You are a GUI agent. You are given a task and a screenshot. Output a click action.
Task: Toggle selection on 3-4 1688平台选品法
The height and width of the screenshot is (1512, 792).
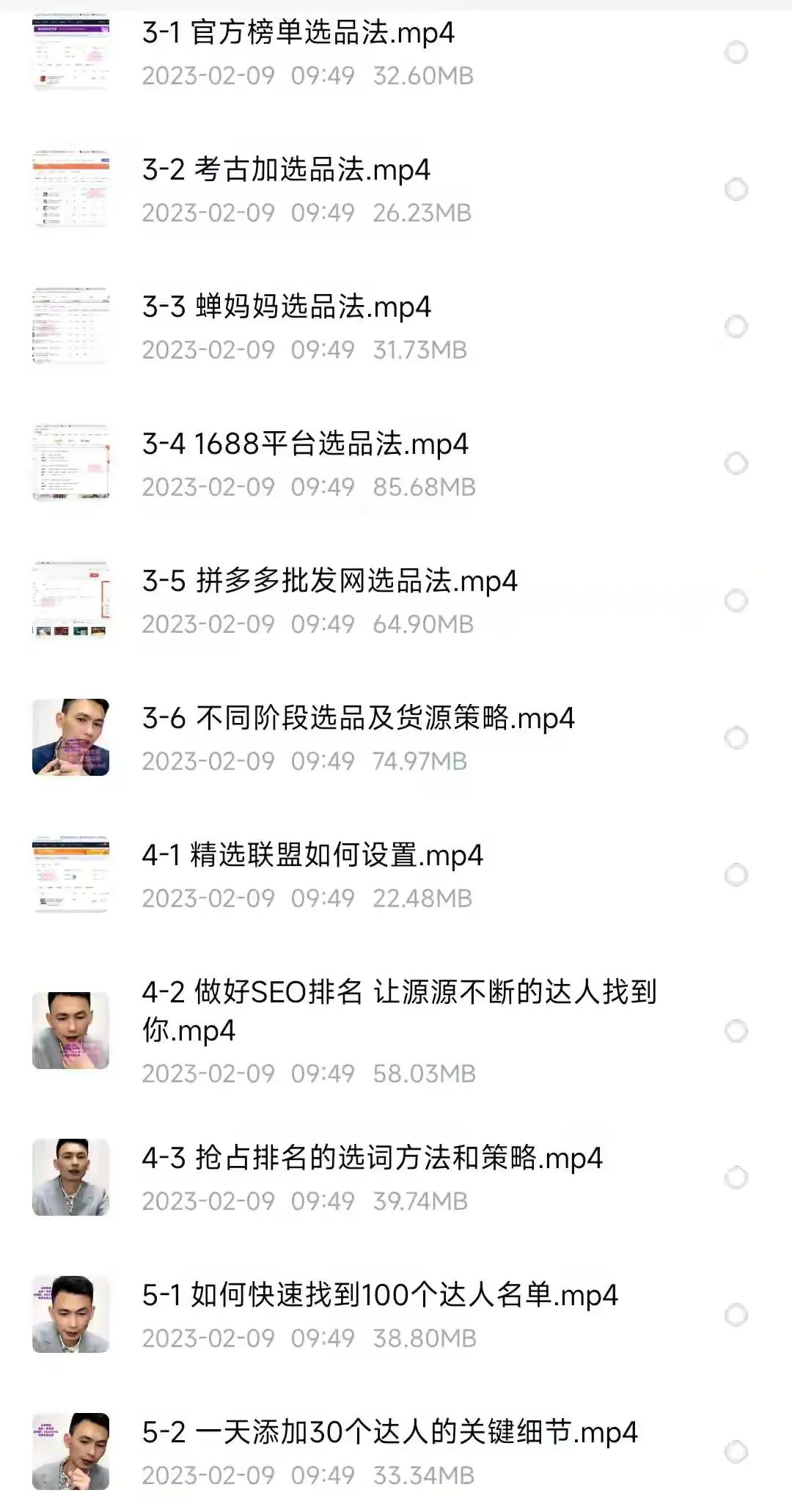point(736,462)
